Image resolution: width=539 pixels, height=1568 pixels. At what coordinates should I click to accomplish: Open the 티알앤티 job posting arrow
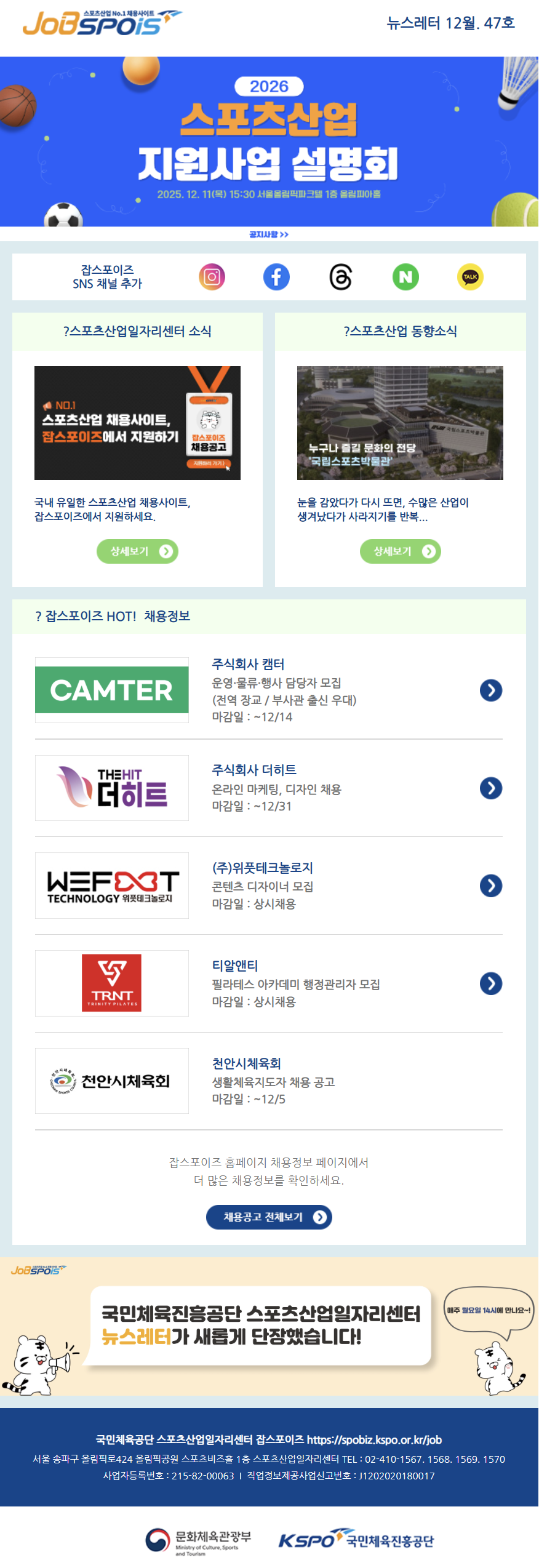tap(490, 983)
